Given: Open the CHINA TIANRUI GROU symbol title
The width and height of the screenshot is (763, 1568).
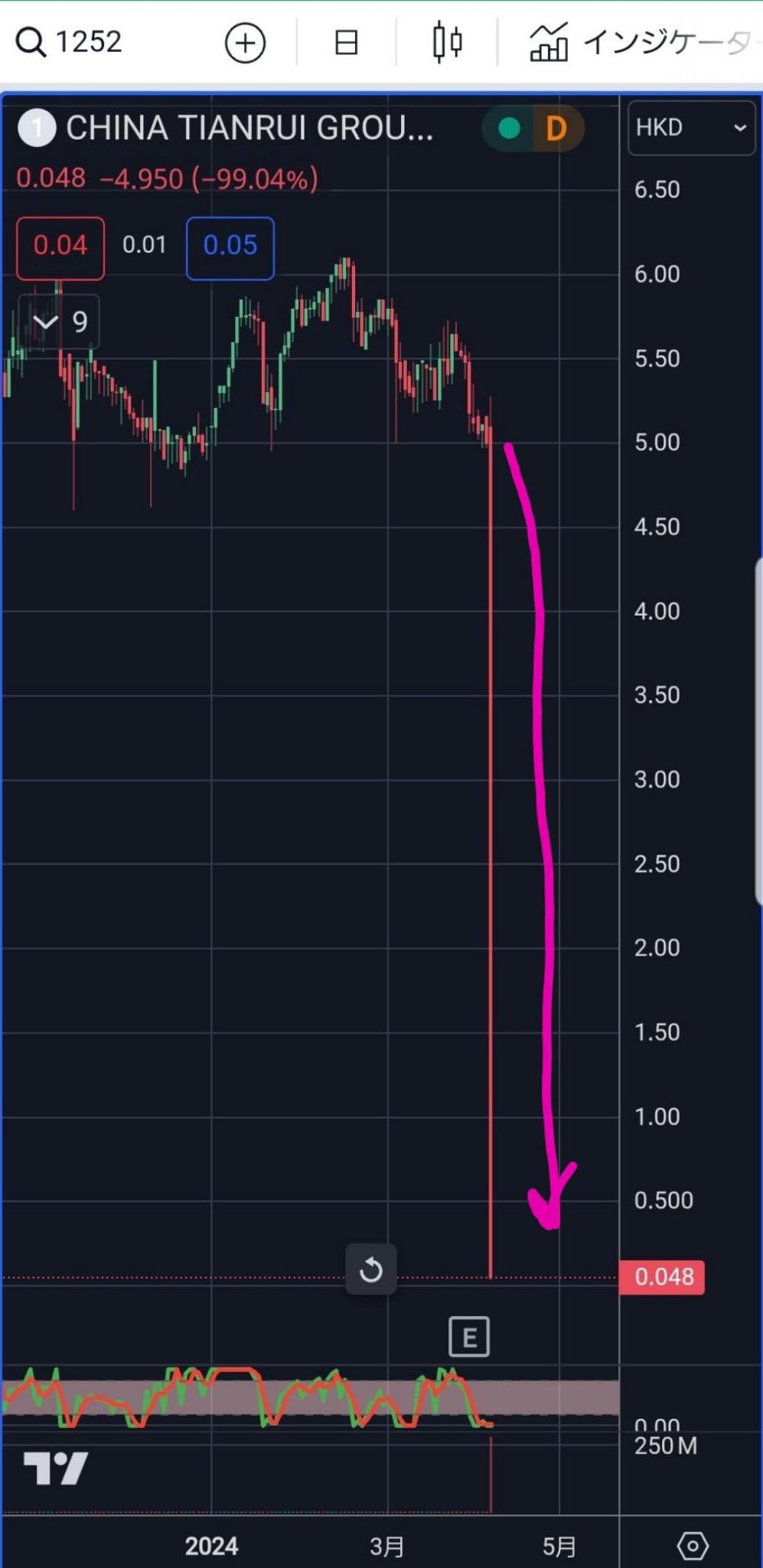Looking at the screenshot, I should (249, 129).
